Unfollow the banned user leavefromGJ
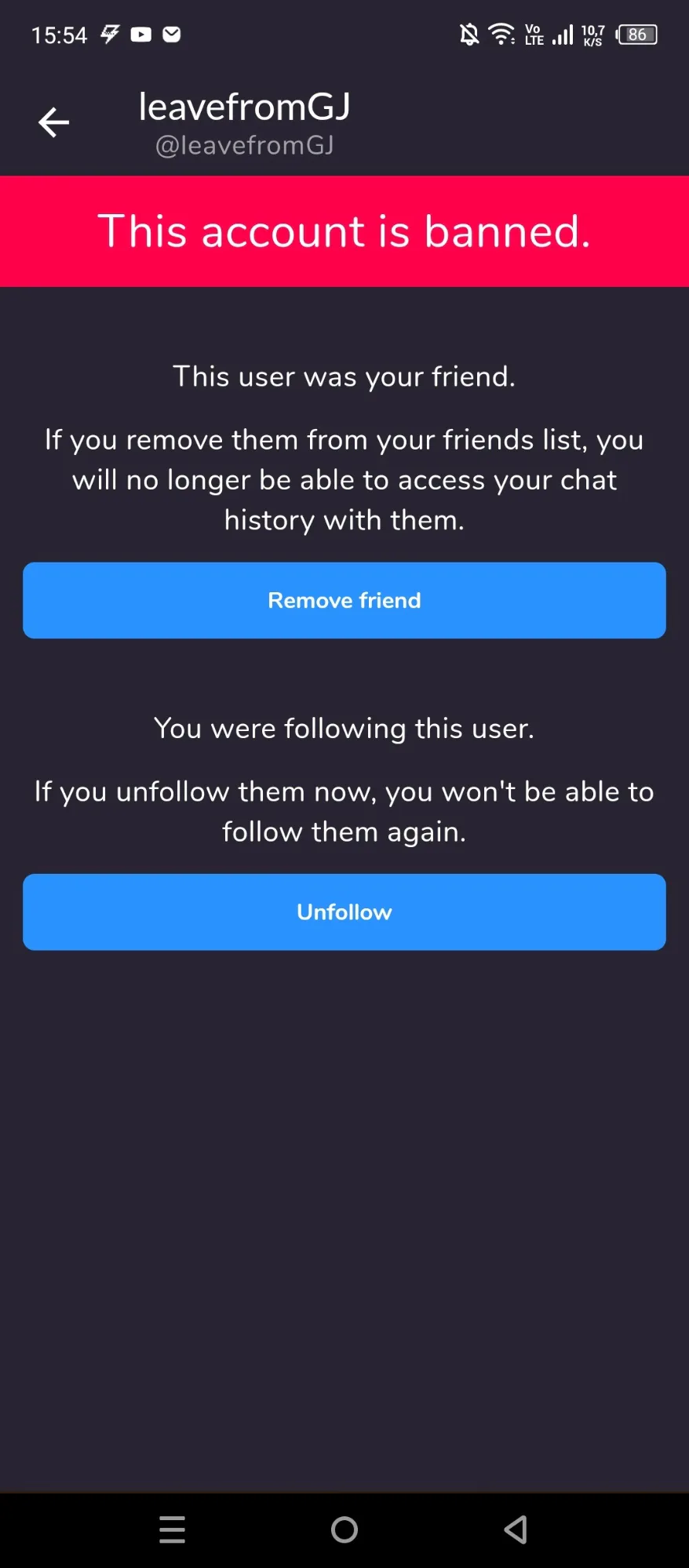 (344, 912)
